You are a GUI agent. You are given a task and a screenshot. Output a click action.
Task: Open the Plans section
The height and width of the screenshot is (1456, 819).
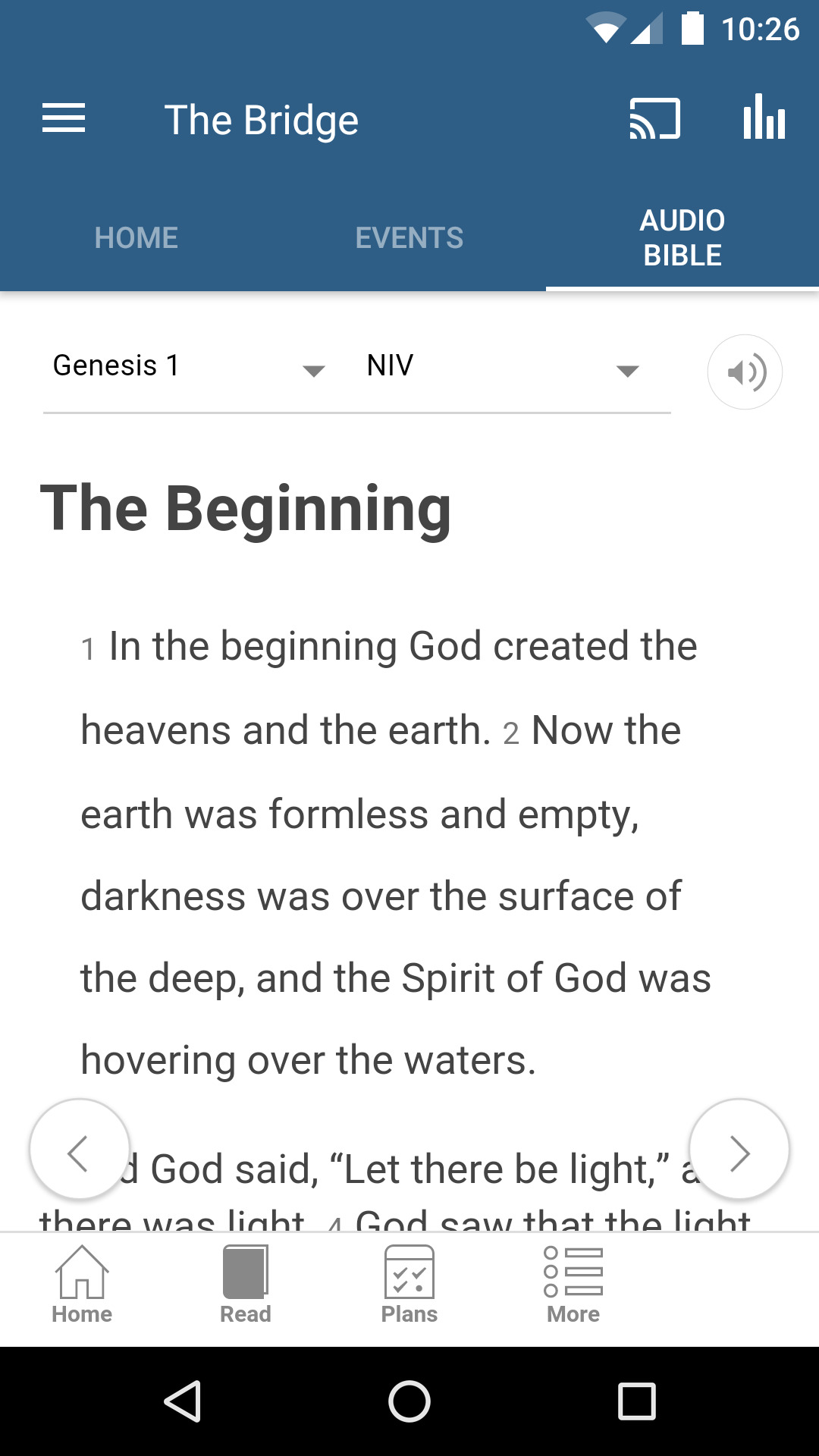[409, 1286]
